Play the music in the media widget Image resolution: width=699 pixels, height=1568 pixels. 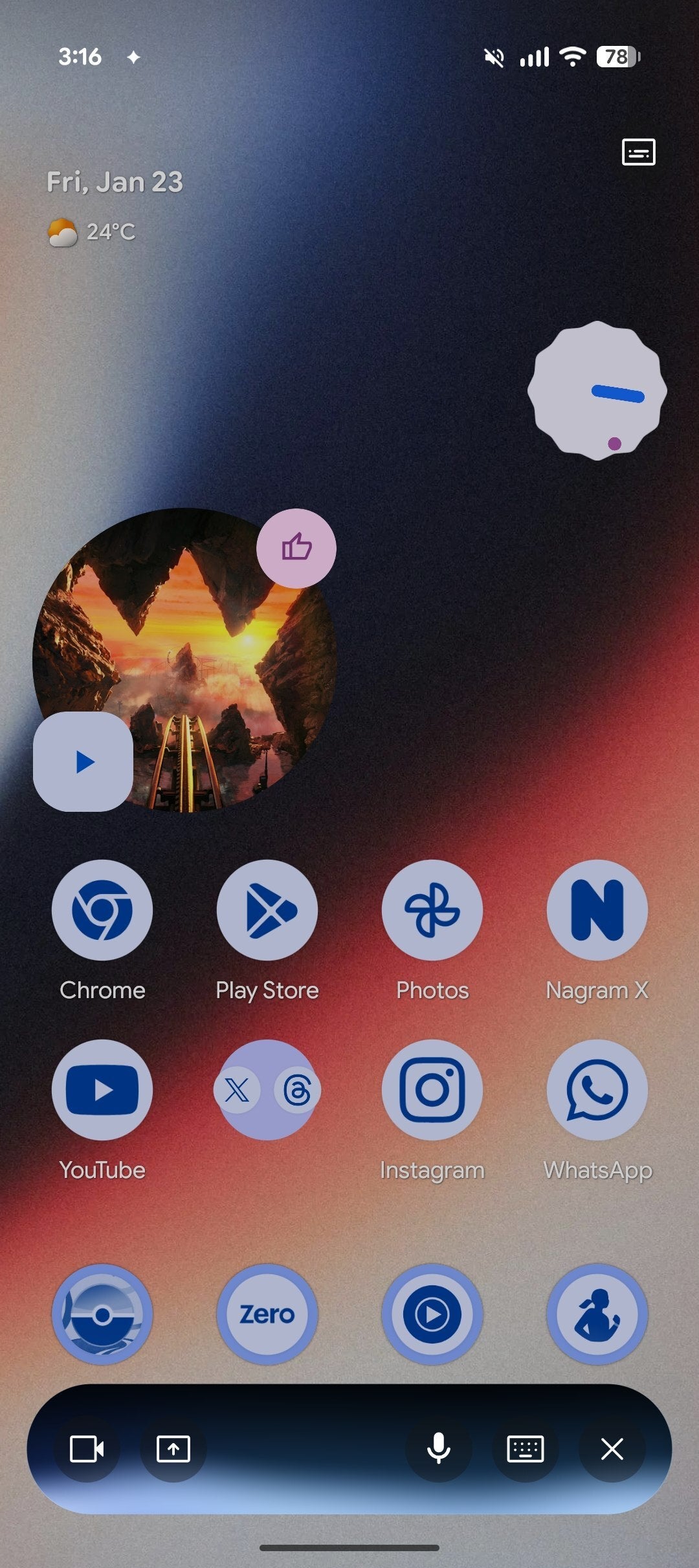[83, 762]
